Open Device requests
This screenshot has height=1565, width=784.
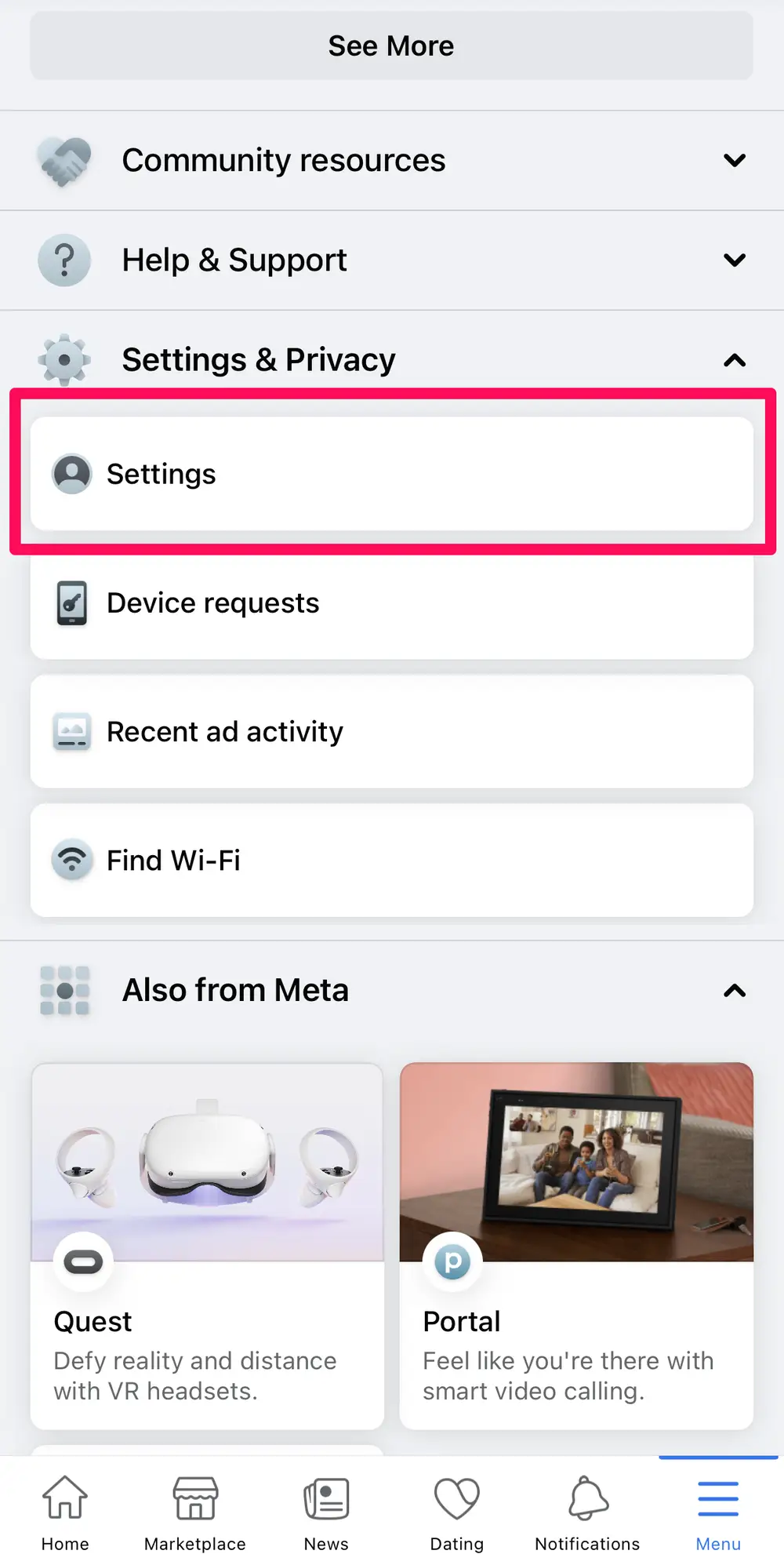(x=392, y=602)
